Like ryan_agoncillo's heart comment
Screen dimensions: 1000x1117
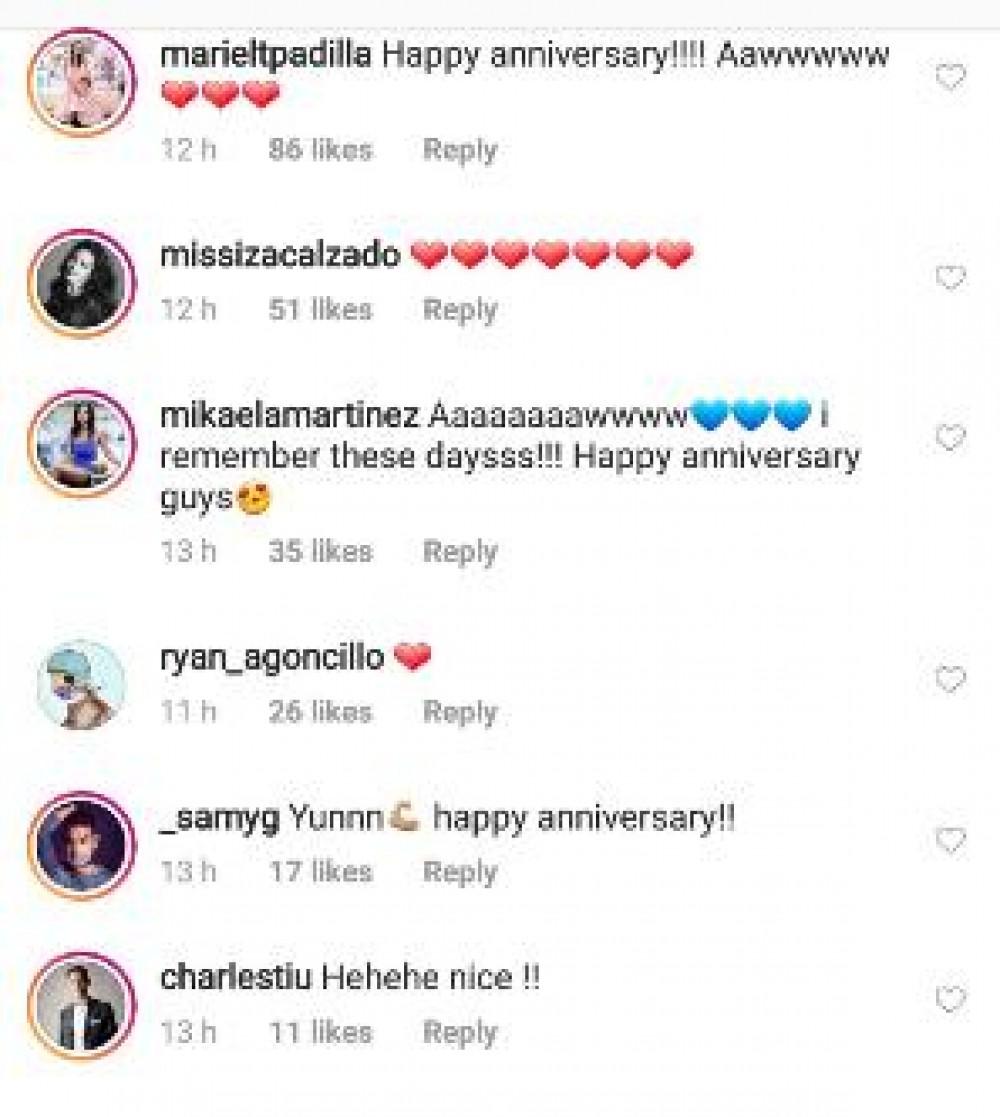tap(950, 680)
